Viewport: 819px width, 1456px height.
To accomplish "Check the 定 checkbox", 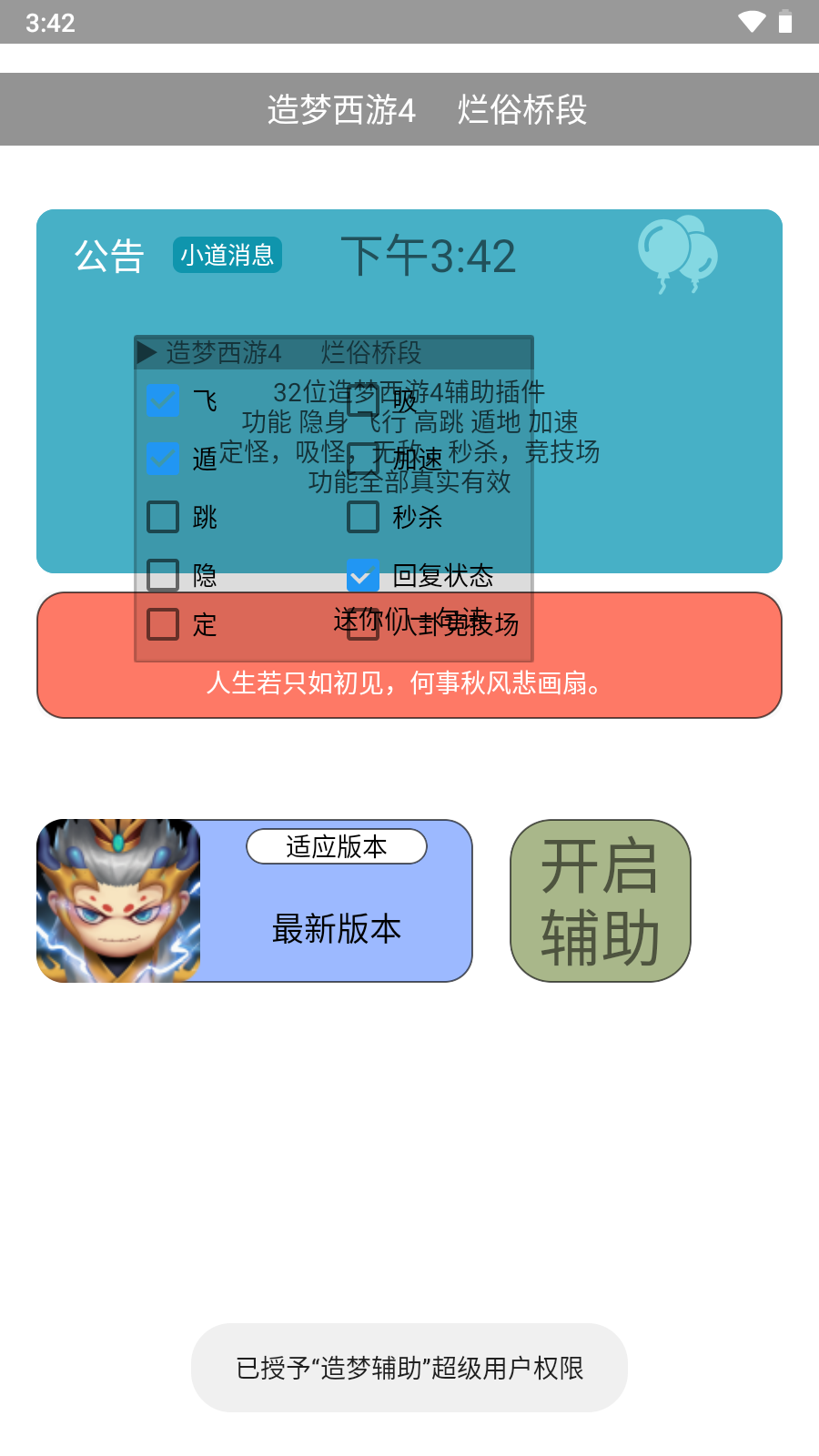I will click(x=163, y=624).
